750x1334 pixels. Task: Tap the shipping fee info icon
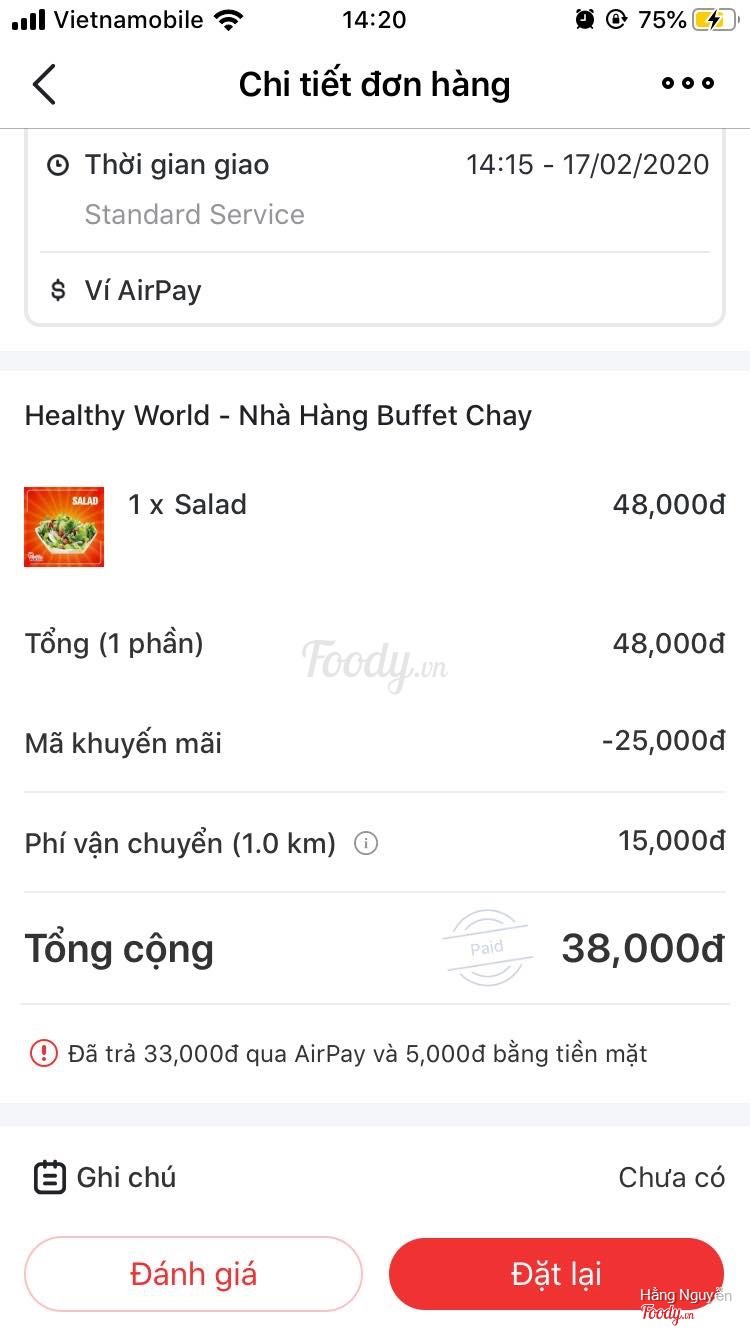pyautogui.click(x=366, y=844)
